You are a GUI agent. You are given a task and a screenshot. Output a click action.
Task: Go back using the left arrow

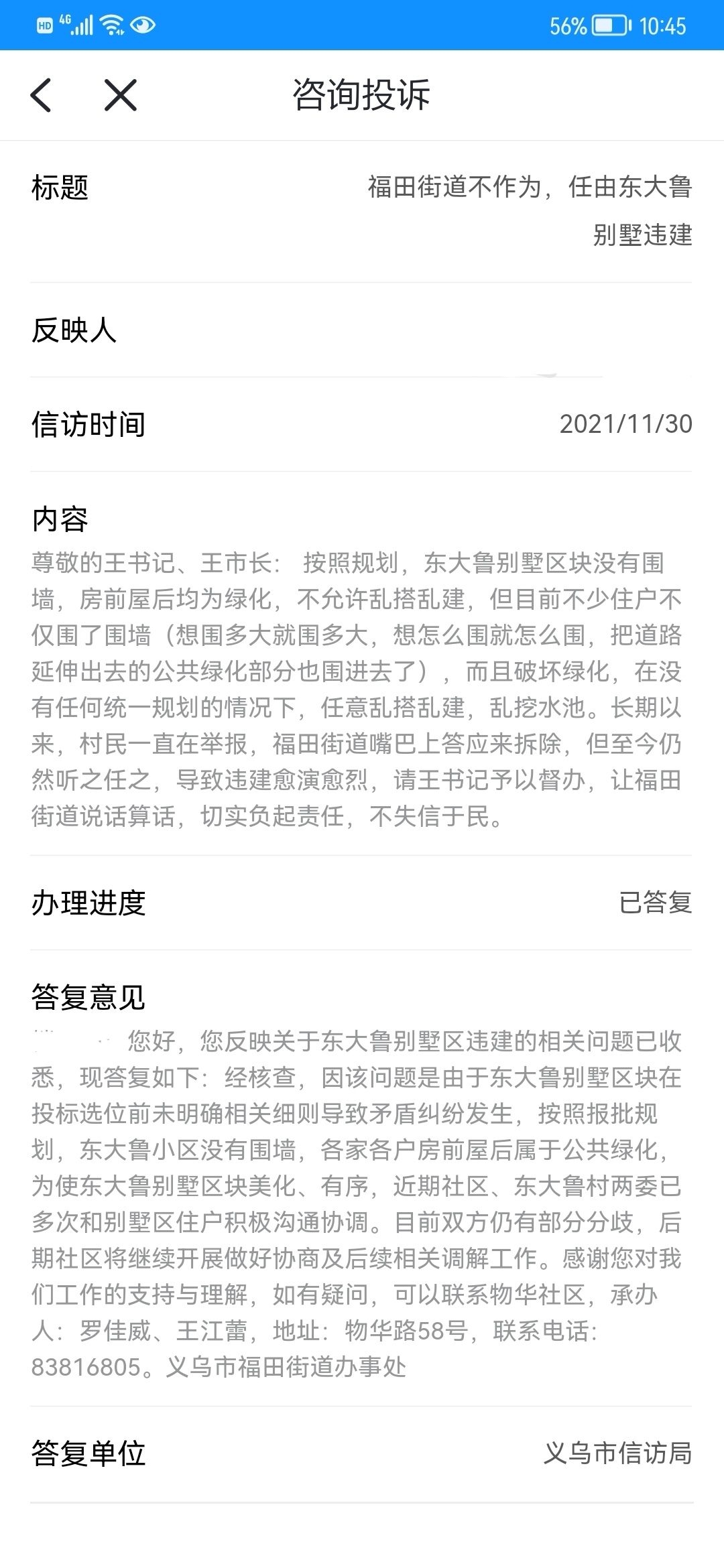pos(42,94)
